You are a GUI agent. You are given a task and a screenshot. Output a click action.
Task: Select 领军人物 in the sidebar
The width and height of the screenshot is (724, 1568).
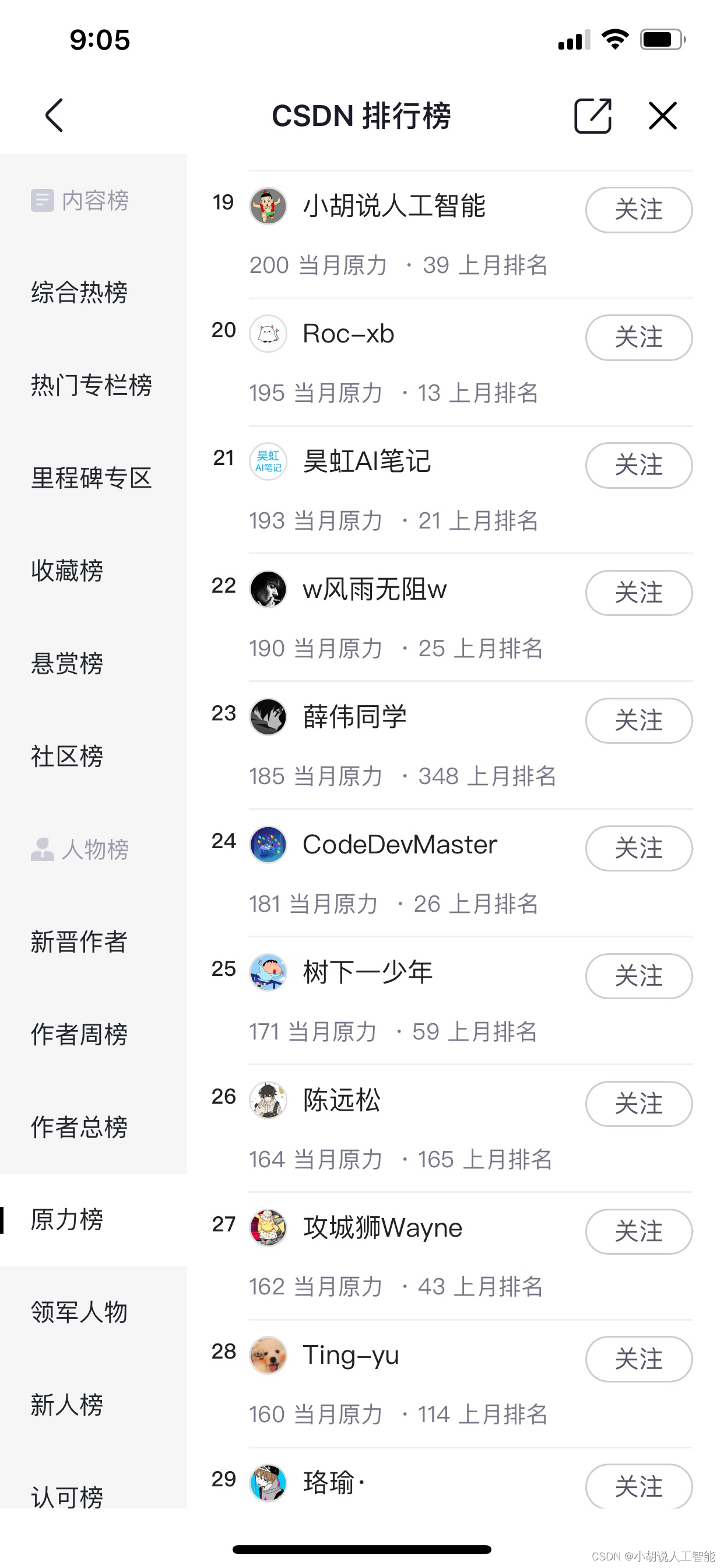click(79, 1312)
